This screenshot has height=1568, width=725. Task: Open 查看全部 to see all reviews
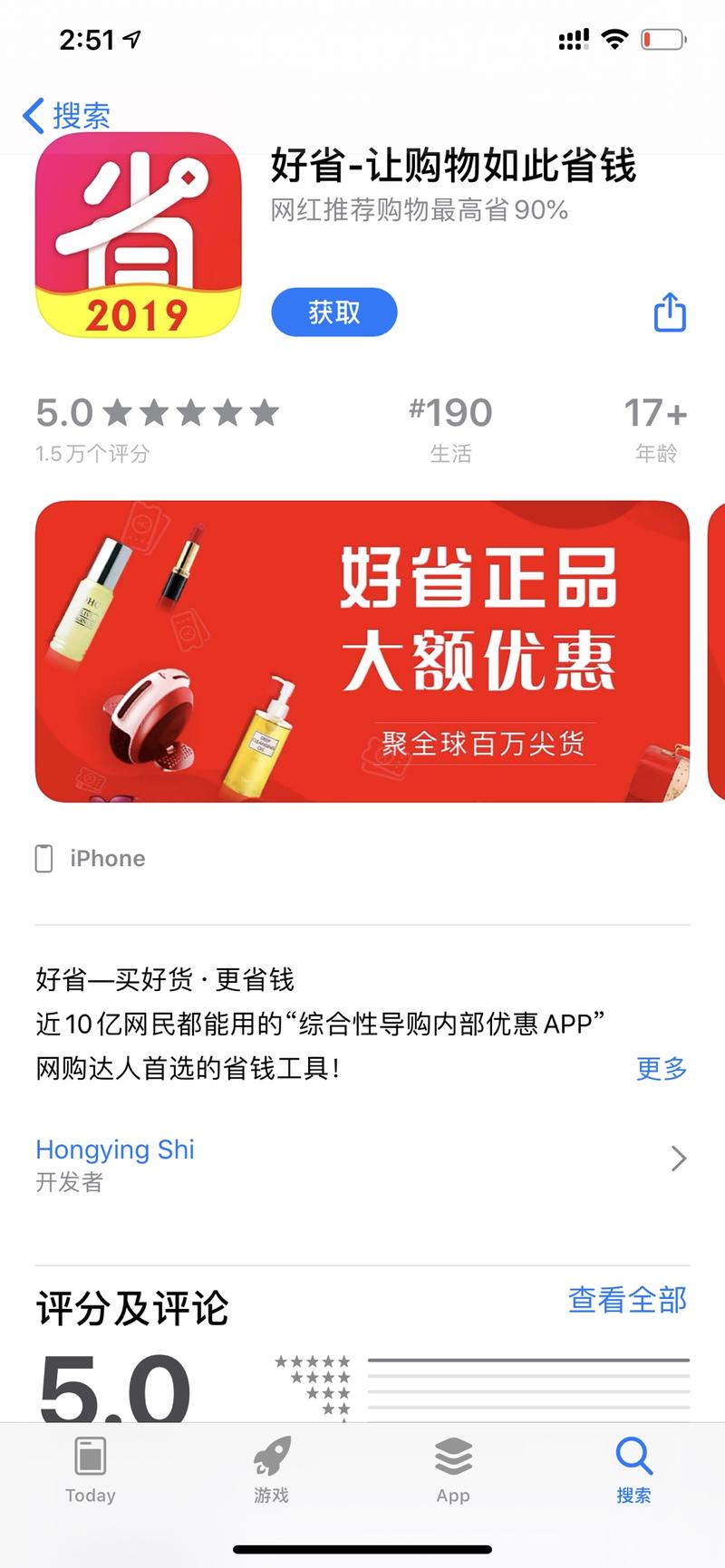click(x=626, y=1300)
